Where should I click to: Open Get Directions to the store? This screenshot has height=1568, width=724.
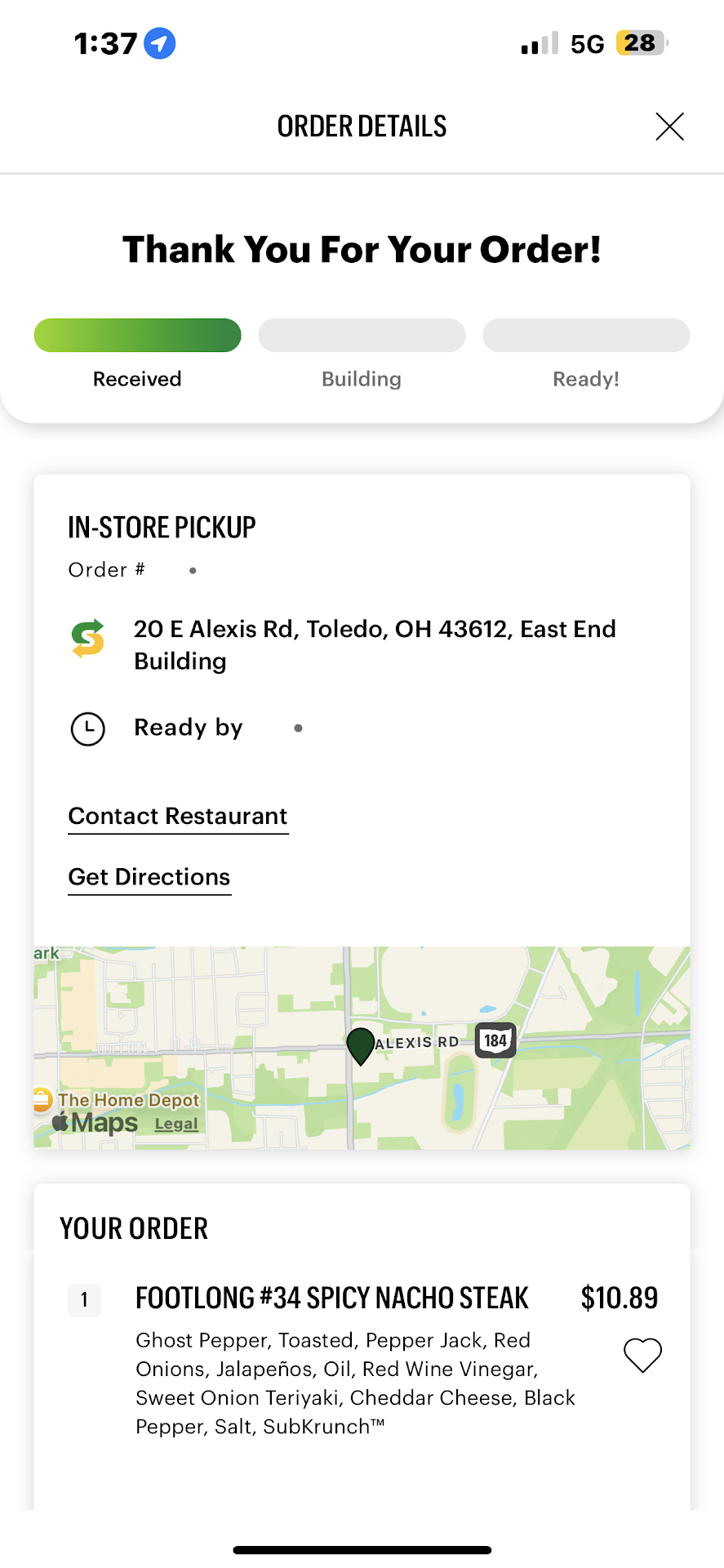[149, 876]
